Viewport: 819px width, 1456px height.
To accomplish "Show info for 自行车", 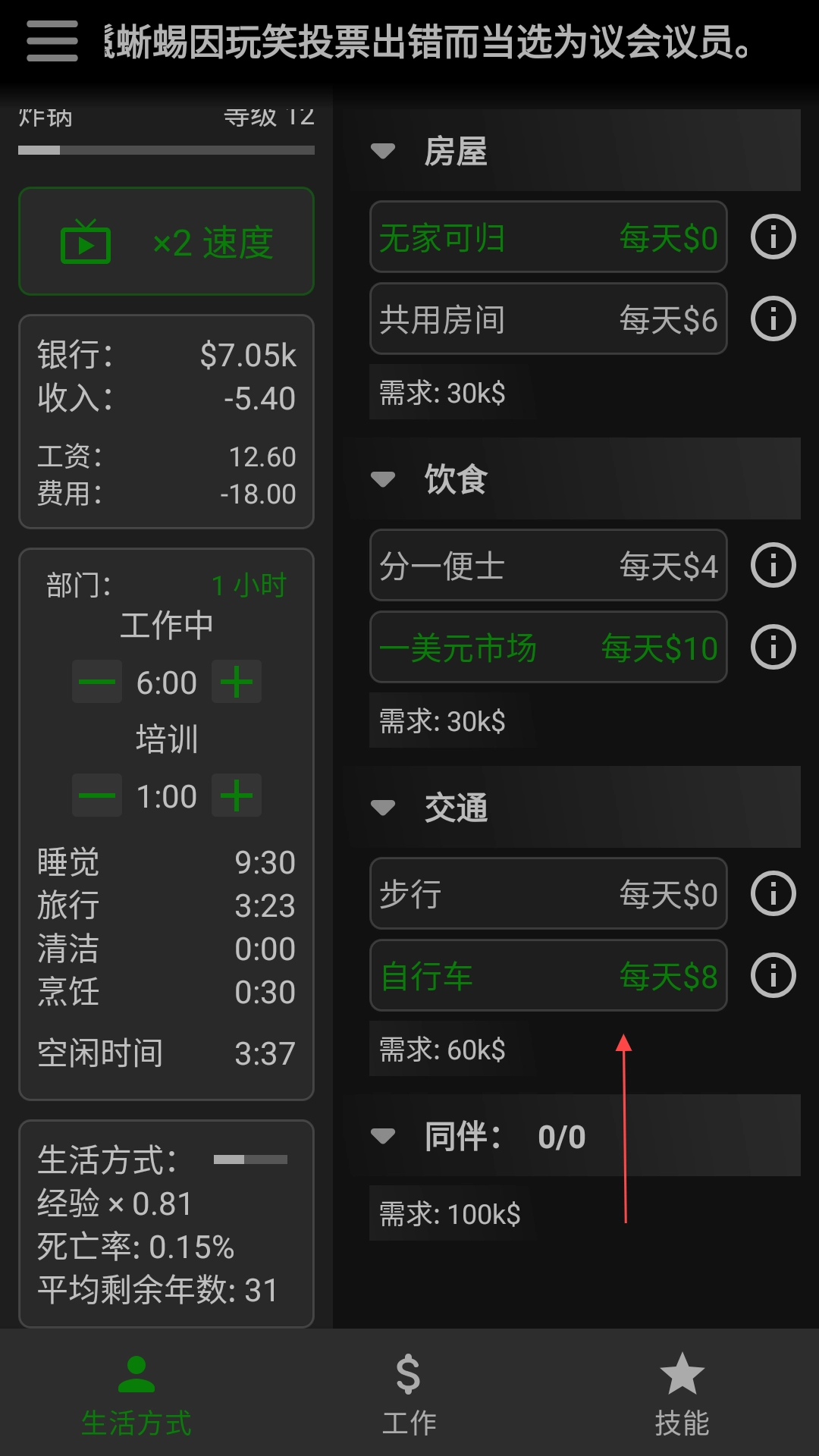I will (773, 976).
